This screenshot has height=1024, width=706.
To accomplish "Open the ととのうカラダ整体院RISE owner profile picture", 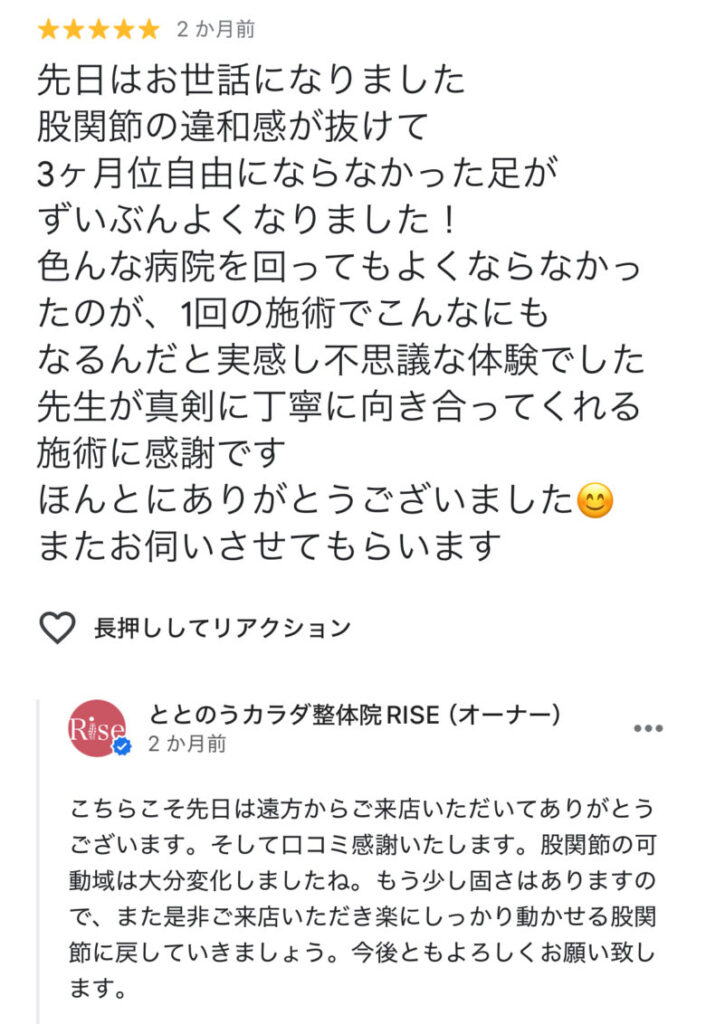I will click(x=97, y=728).
